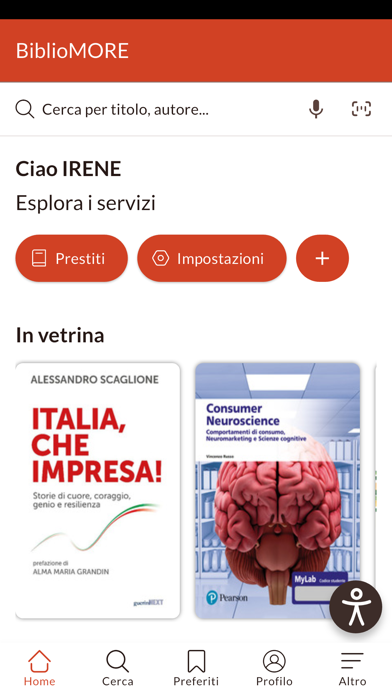Open the Profilo tab
Screen dimensions: 392x696
coord(274,668)
